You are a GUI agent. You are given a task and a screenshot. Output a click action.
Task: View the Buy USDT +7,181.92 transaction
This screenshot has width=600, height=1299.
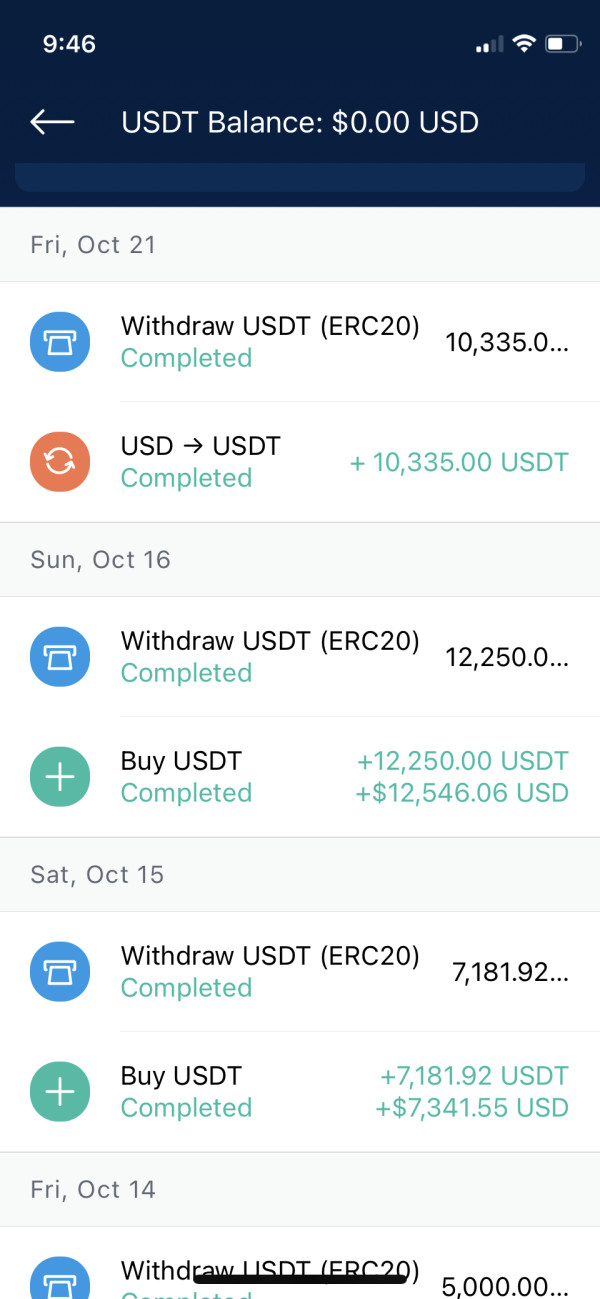300,1092
